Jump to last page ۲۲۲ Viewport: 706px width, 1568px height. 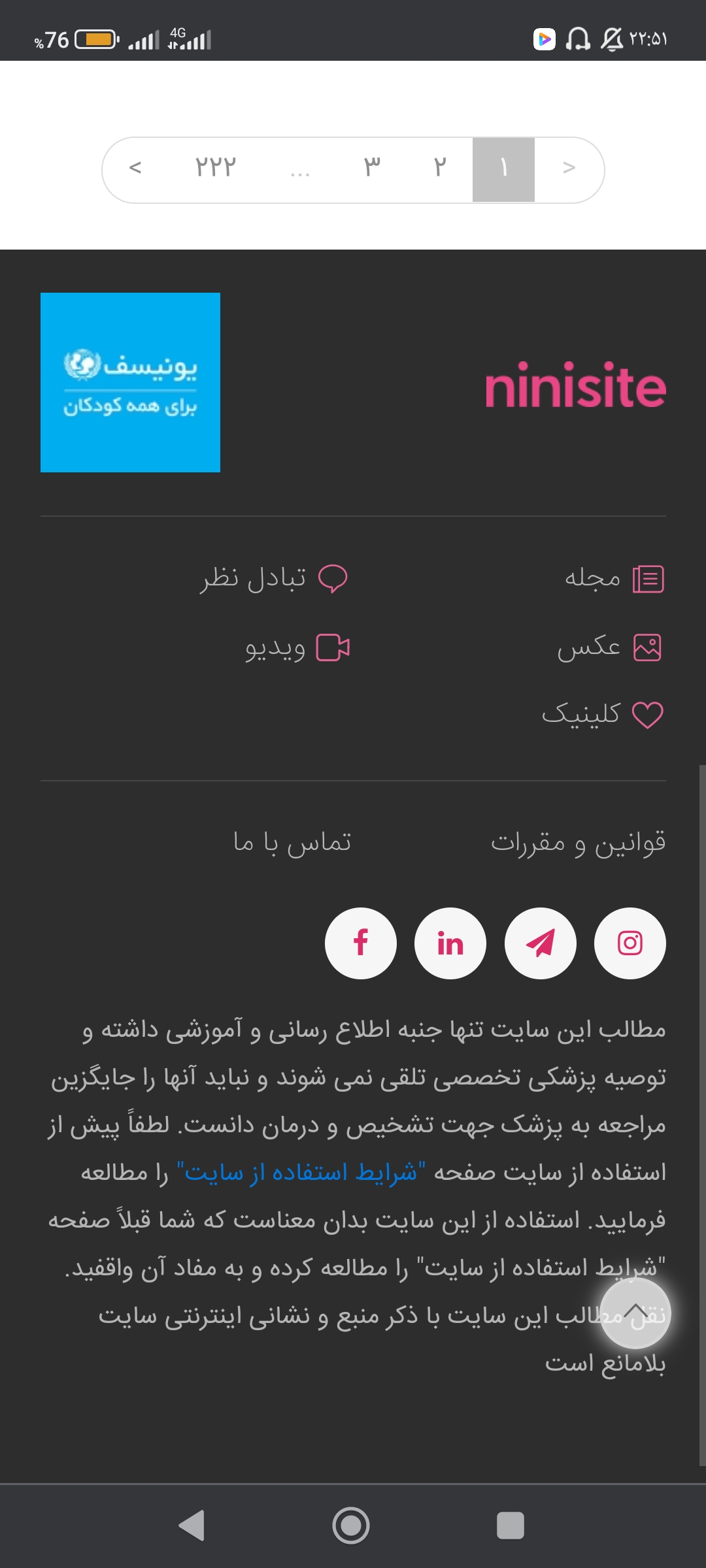(x=216, y=169)
